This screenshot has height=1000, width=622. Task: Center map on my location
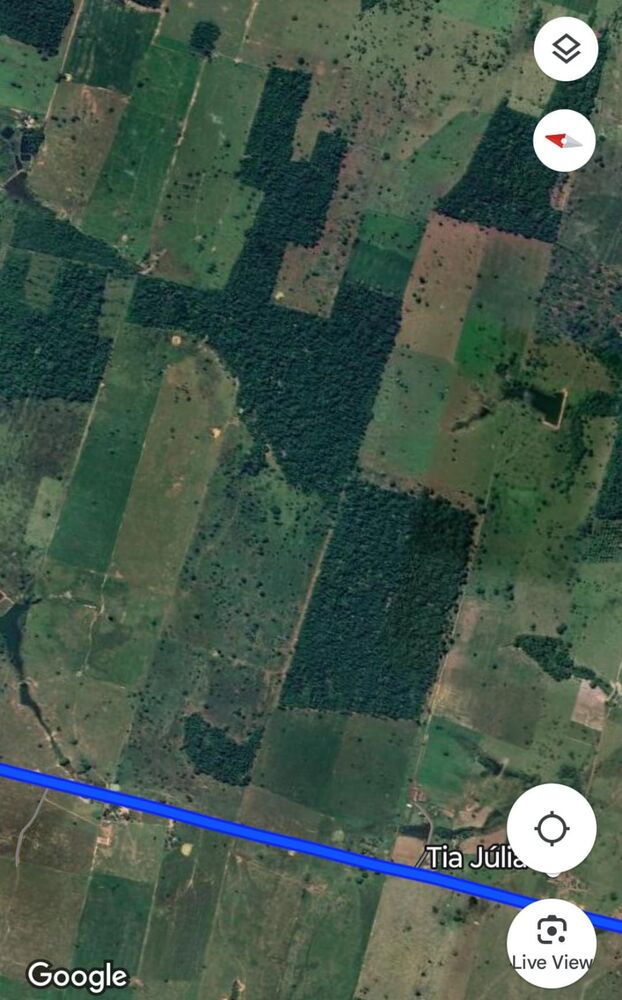click(552, 829)
